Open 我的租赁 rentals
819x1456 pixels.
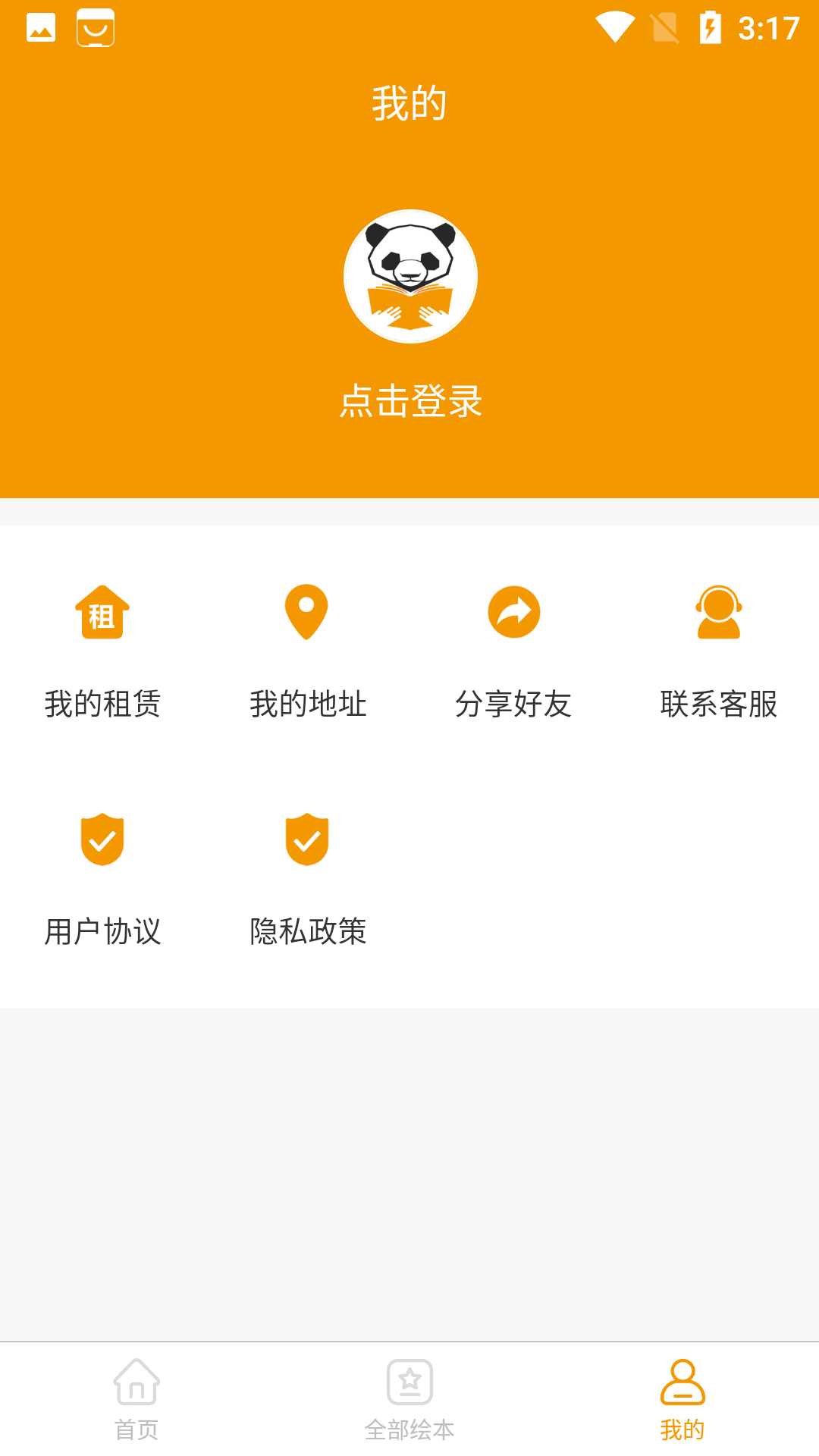coord(102,651)
